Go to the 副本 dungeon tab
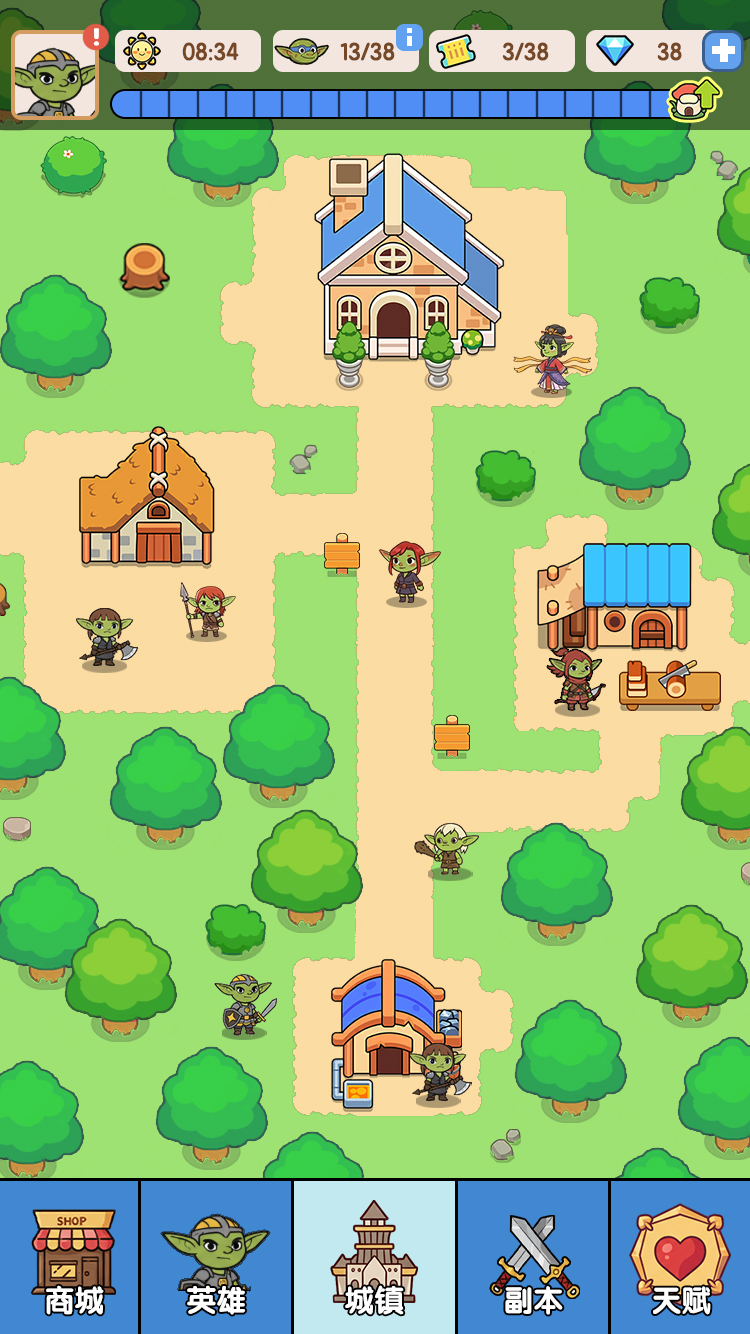Screen dimensions: 750x1334 click(533, 1258)
